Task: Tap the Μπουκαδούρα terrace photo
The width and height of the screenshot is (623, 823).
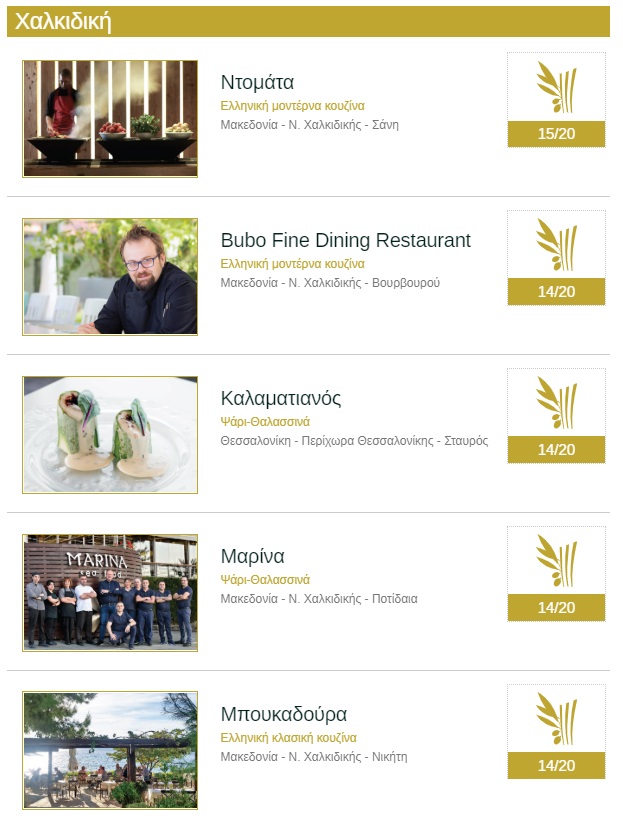Action: pos(110,750)
